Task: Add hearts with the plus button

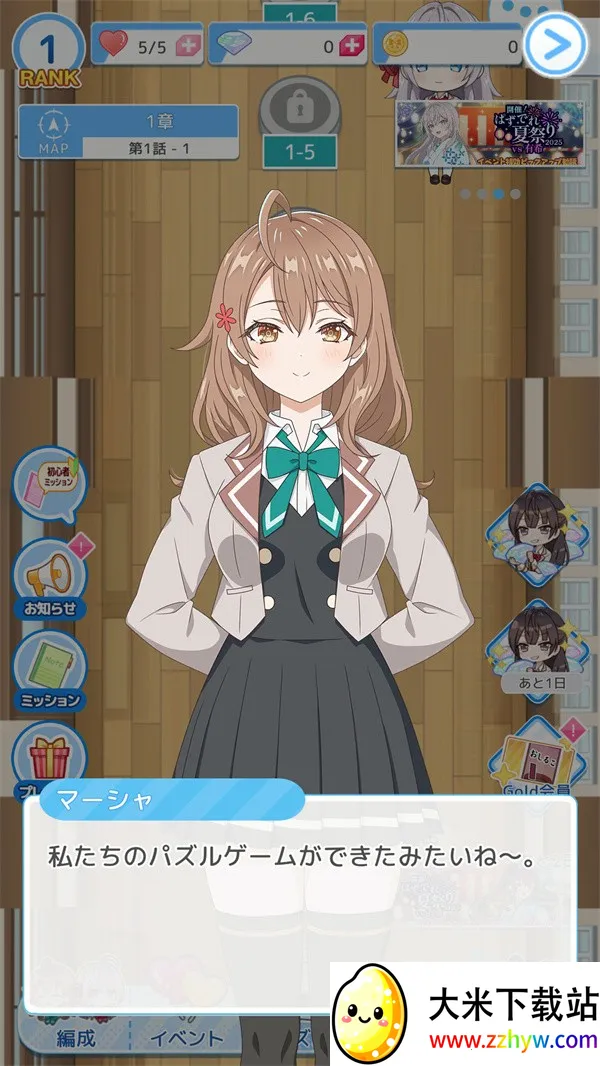Action: 188,45
